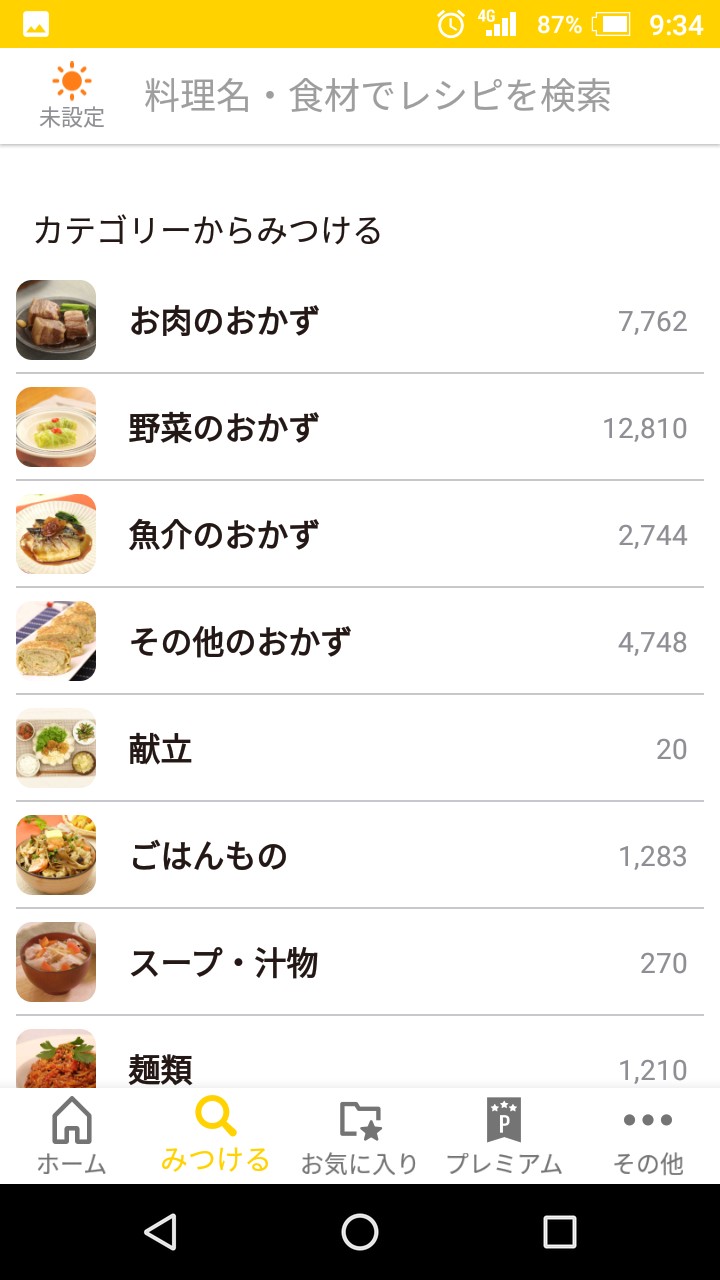Open the プレミアム tab

(x=504, y=1136)
